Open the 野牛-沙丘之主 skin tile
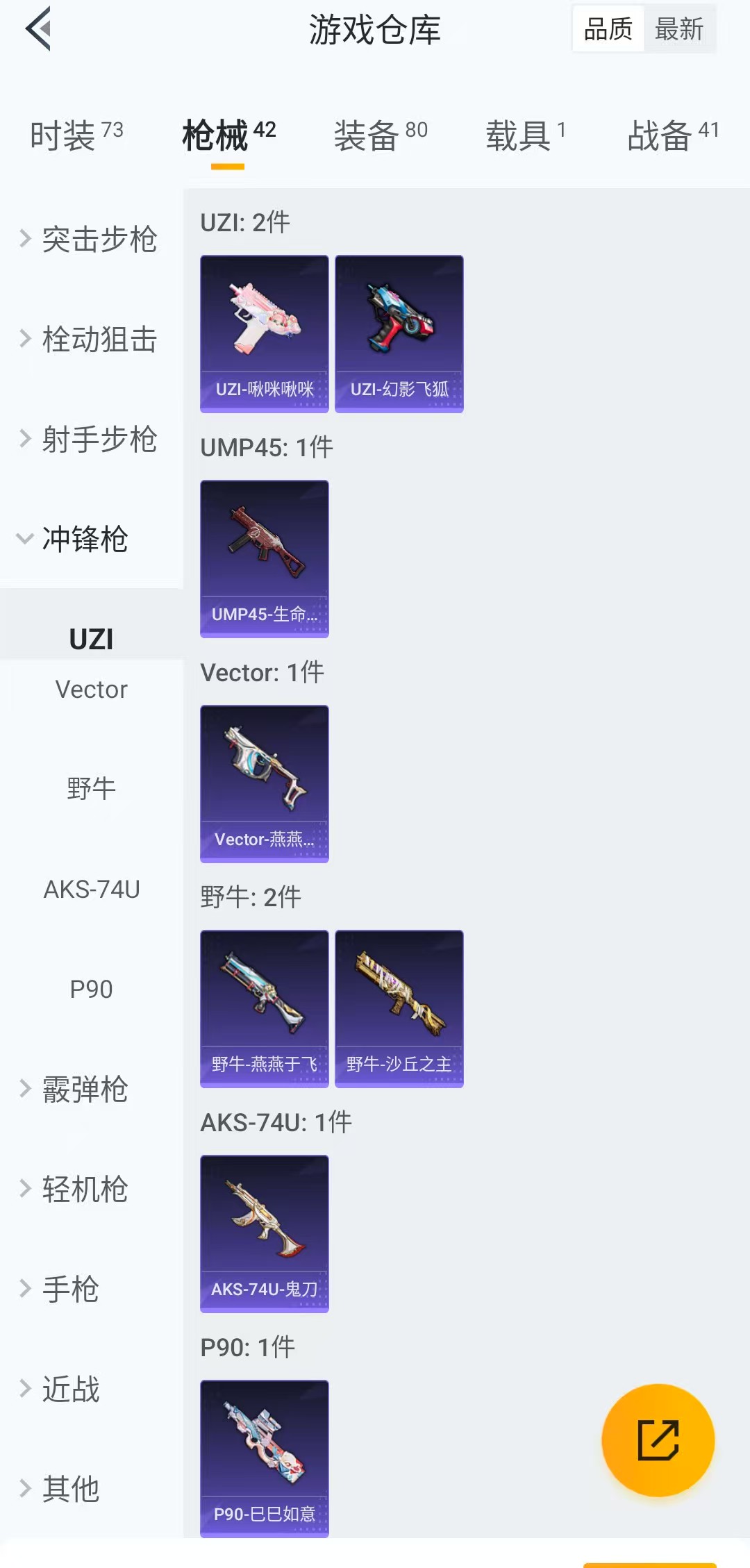The image size is (750, 1568). pyautogui.click(x=399, y=1008)
